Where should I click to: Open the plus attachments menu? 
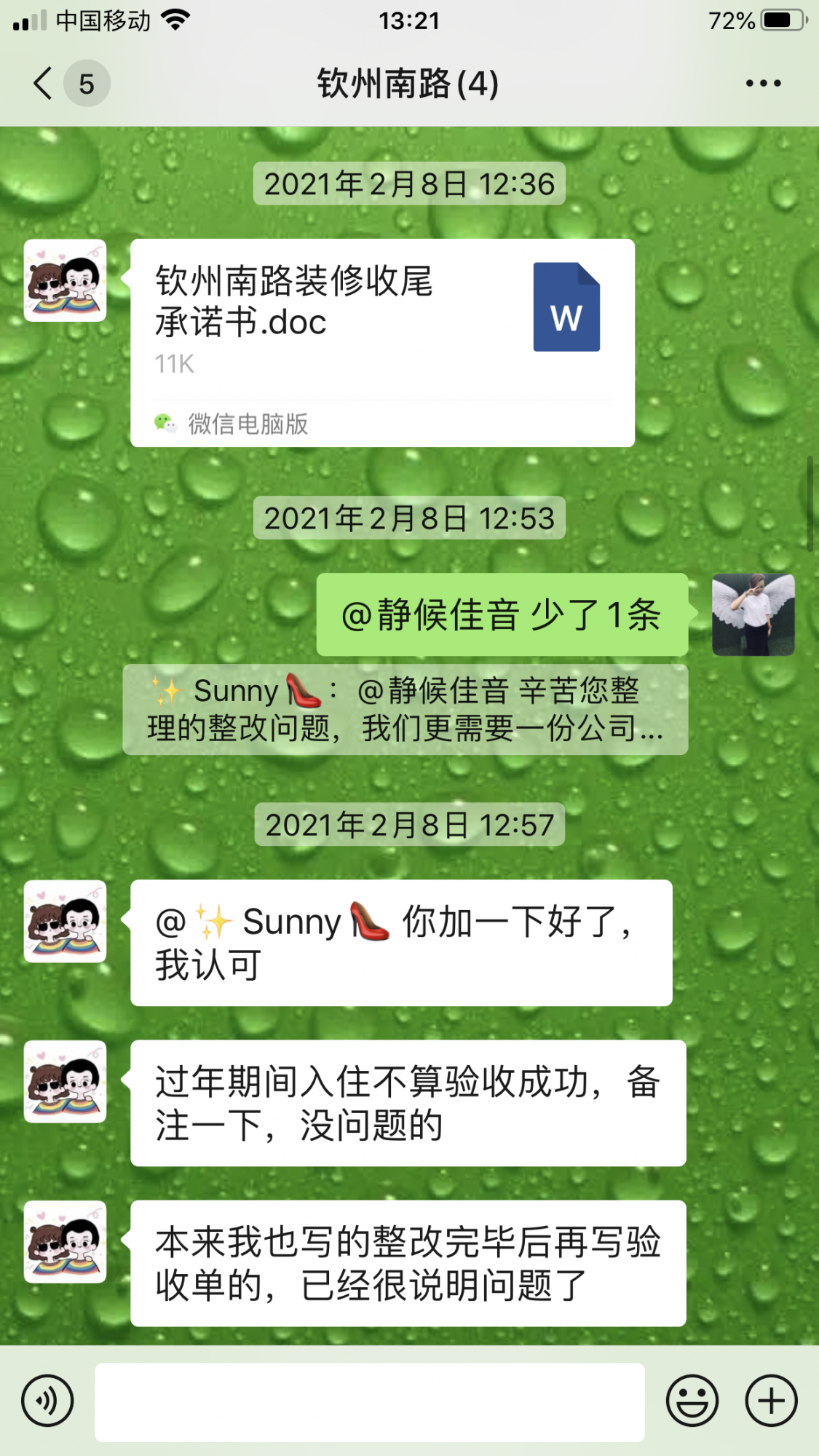pos(771,1400)
